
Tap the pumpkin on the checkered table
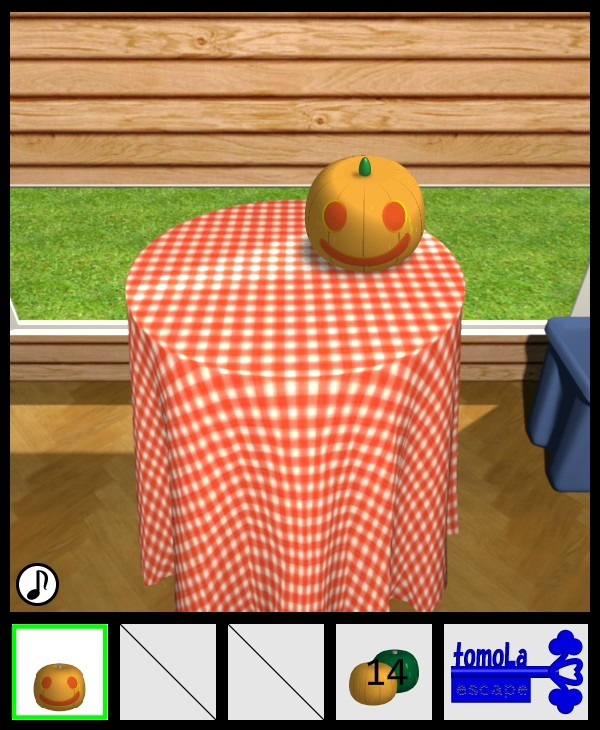(365, 215)
